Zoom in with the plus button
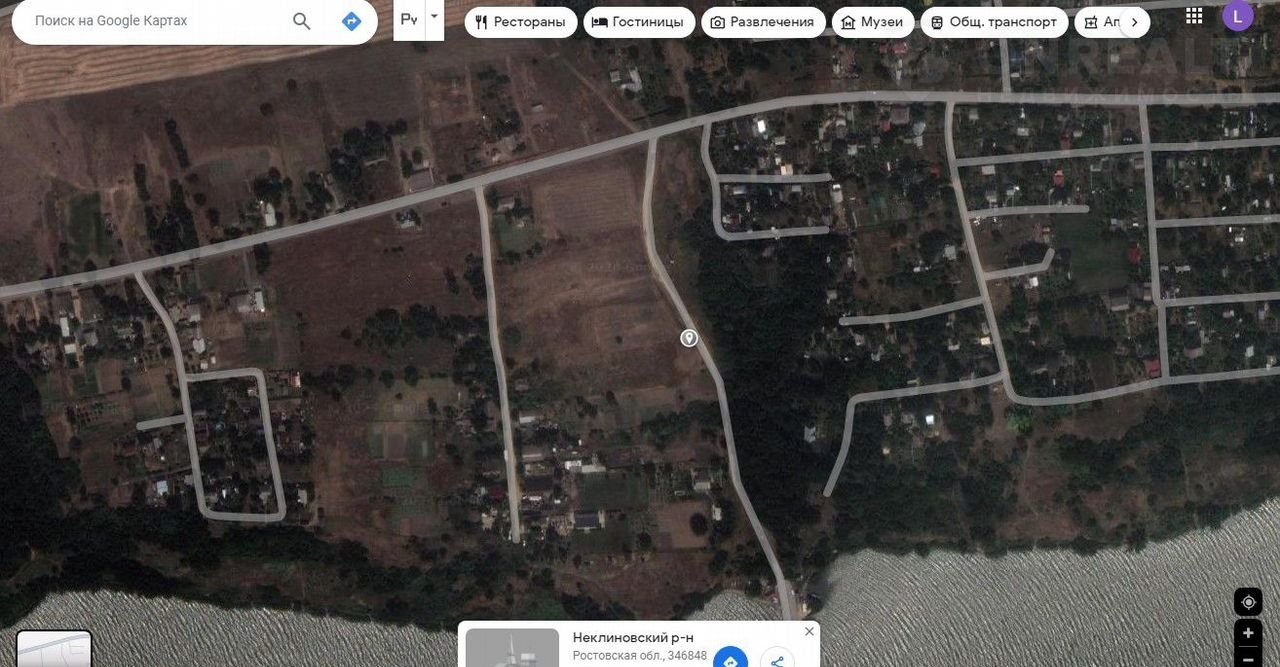Screen dimensions: 1280x667 coord(1248,633)
